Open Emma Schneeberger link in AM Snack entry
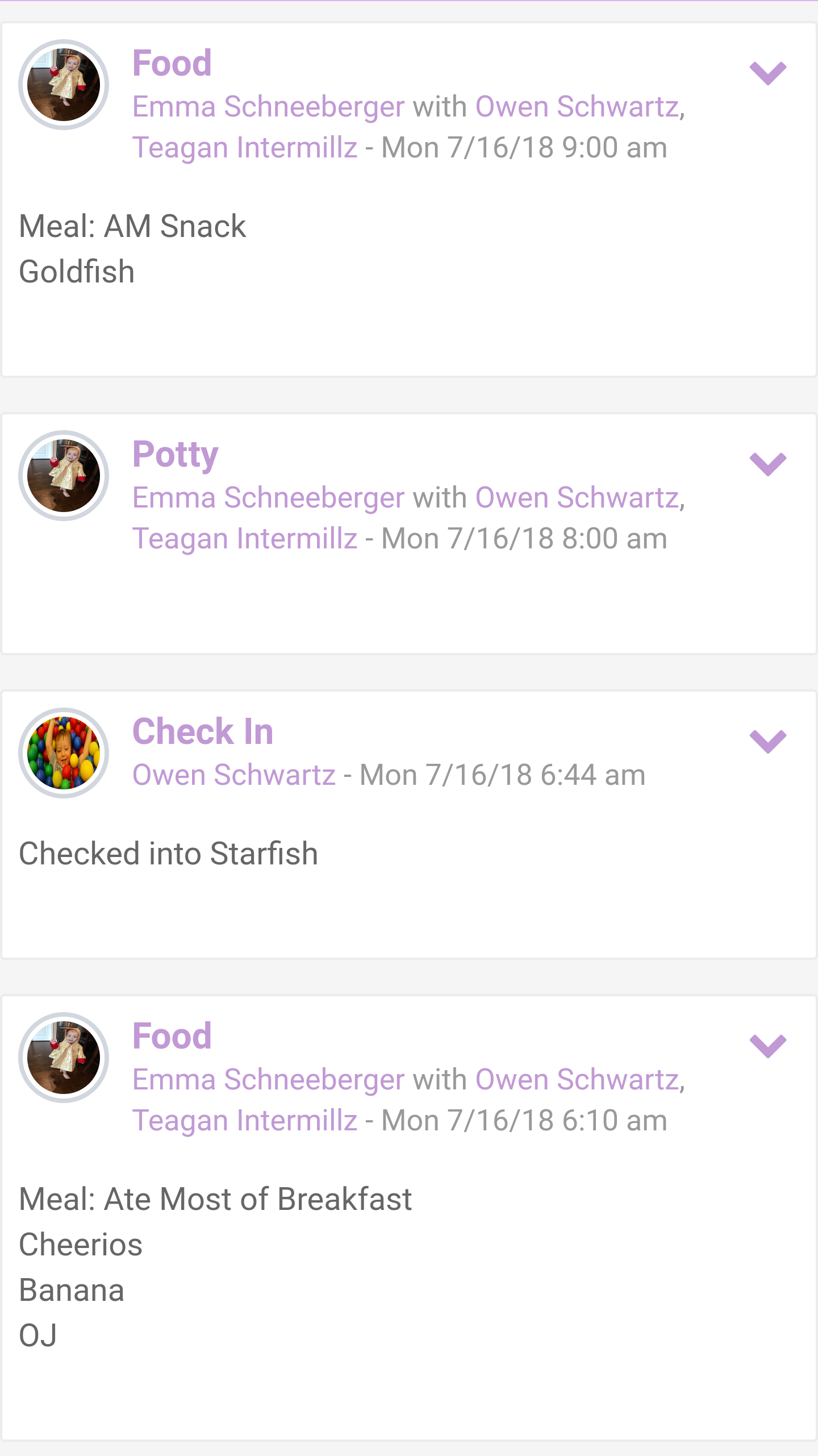Image resolution: width=818 pixels, height=1456 pixels. [268, 107]
